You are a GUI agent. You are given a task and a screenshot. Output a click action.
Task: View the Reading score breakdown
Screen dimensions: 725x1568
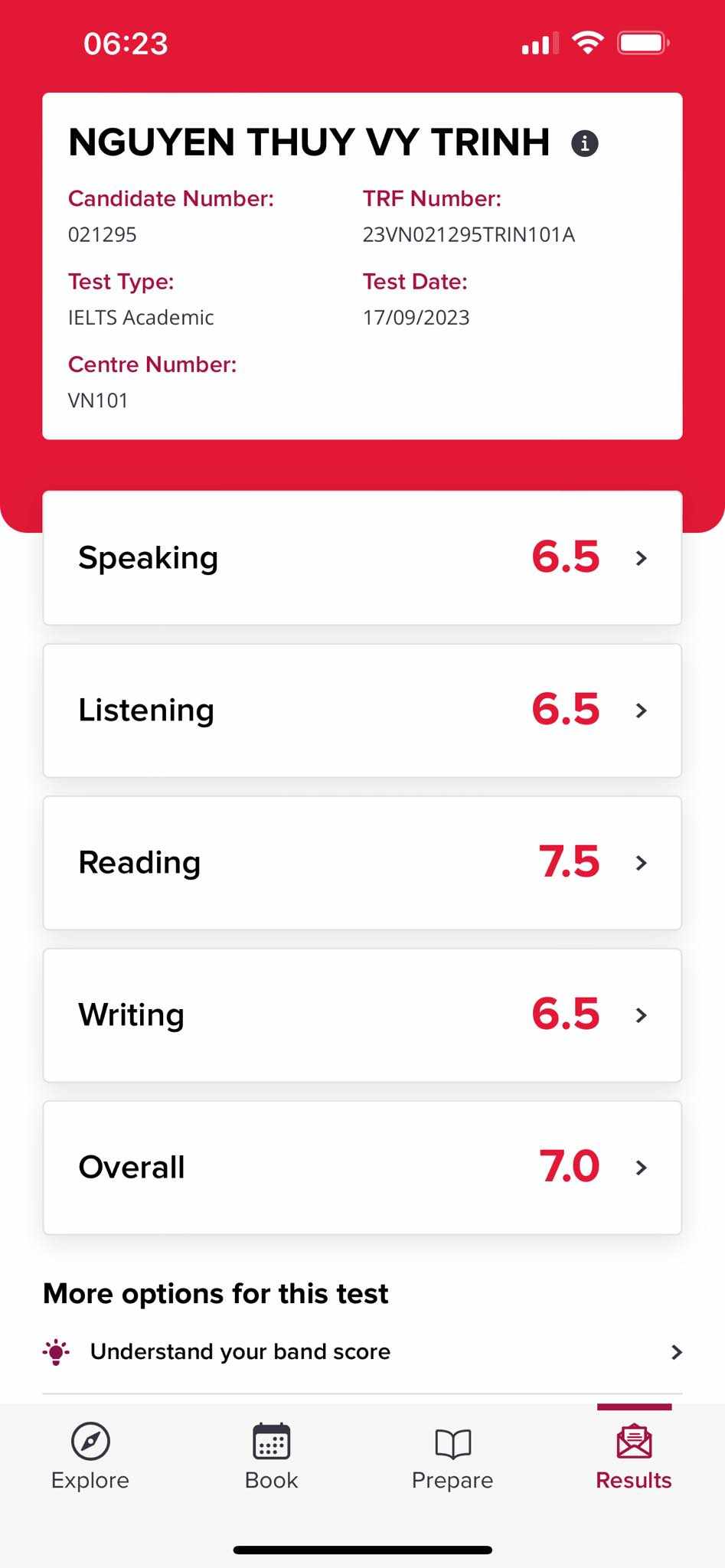click(x=362, y=863)
